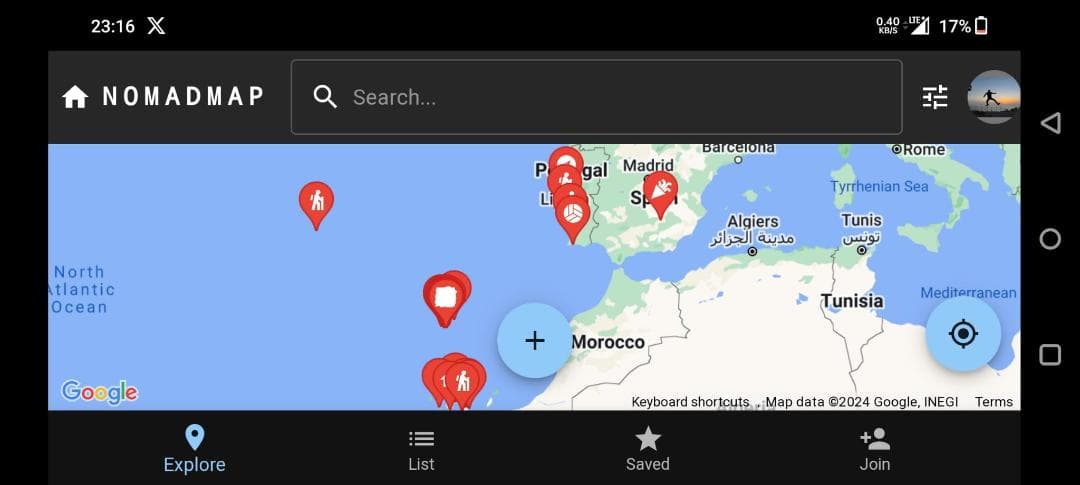This screenshot has width=1080, height=485.
Task: Open the Terms link on the map
Action: point(993,402)
